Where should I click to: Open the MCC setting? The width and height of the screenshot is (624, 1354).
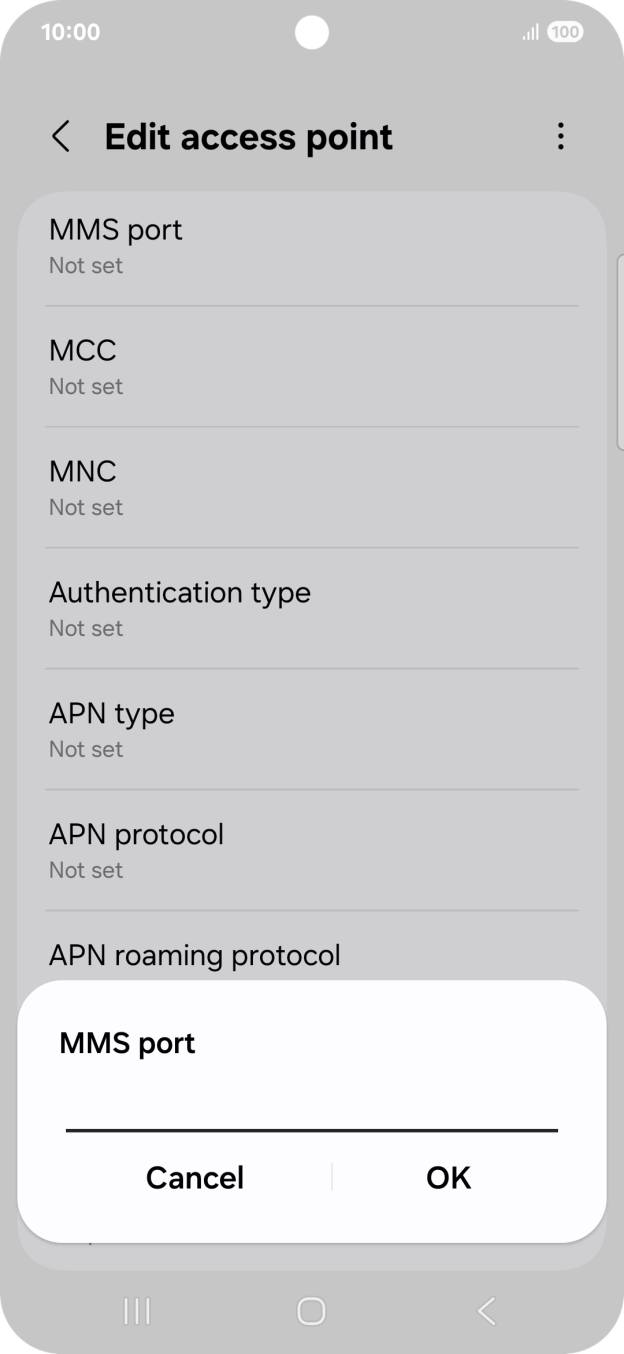pyautogui.click(x=312, y=367)
